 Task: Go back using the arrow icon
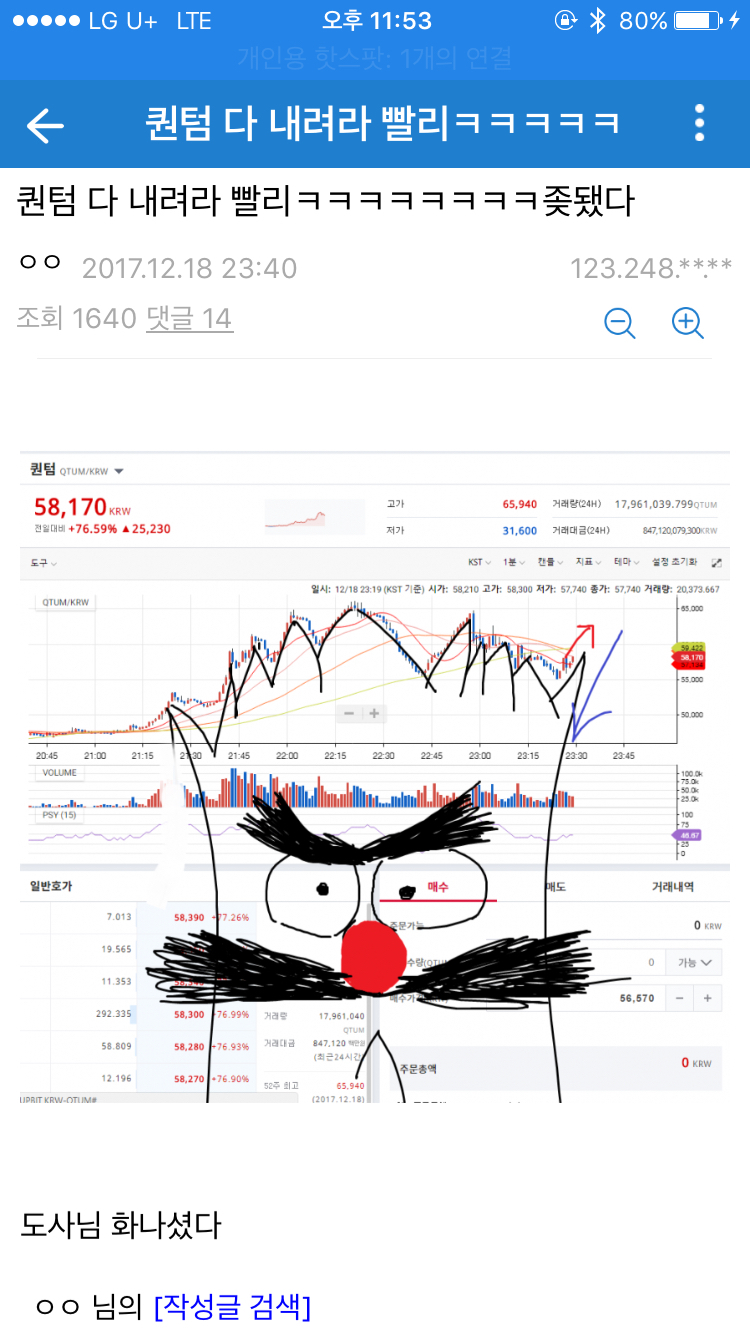tap(45, 125)
